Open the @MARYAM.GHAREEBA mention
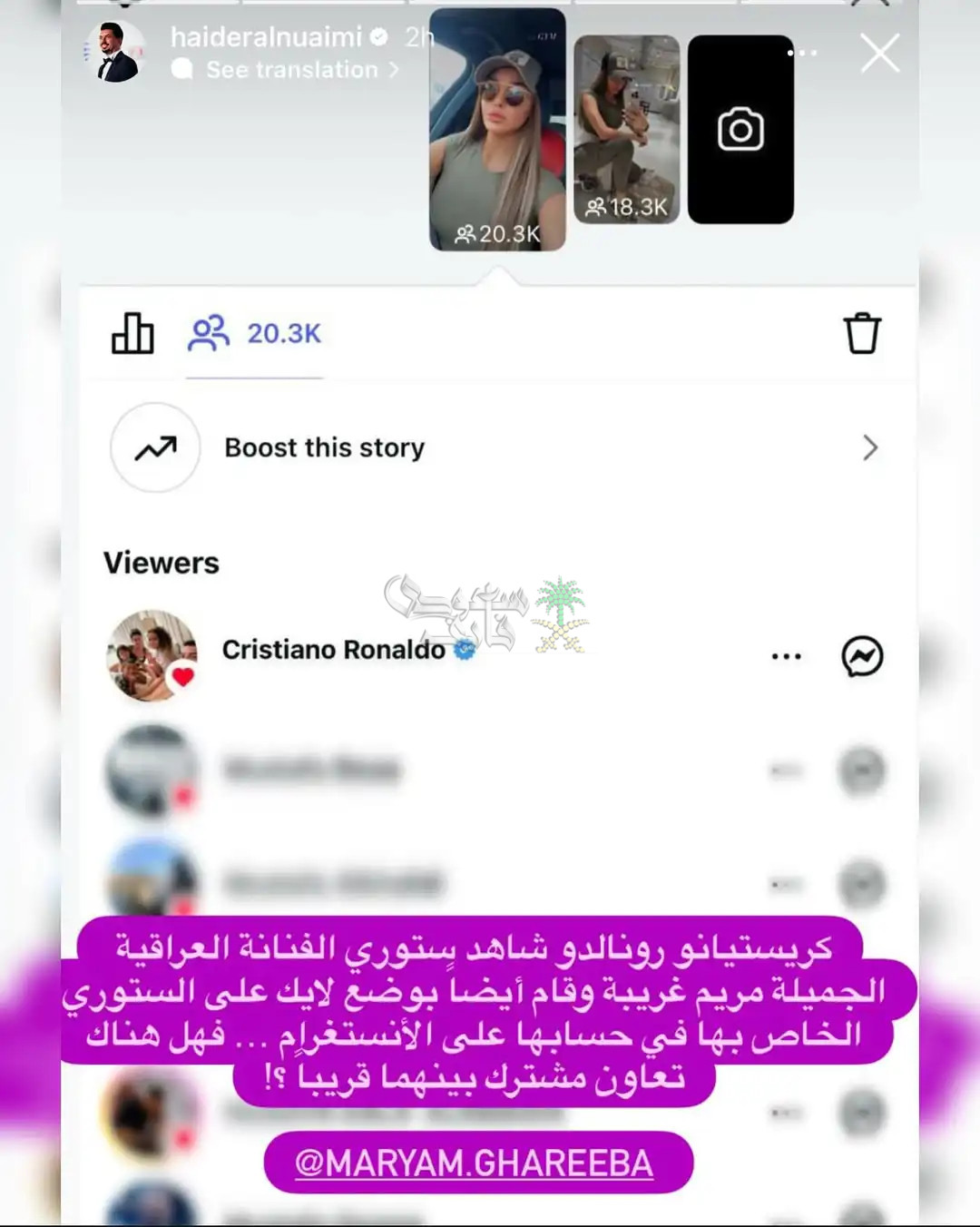This screenshot has width=980, height=1227. coord(474,1163)
